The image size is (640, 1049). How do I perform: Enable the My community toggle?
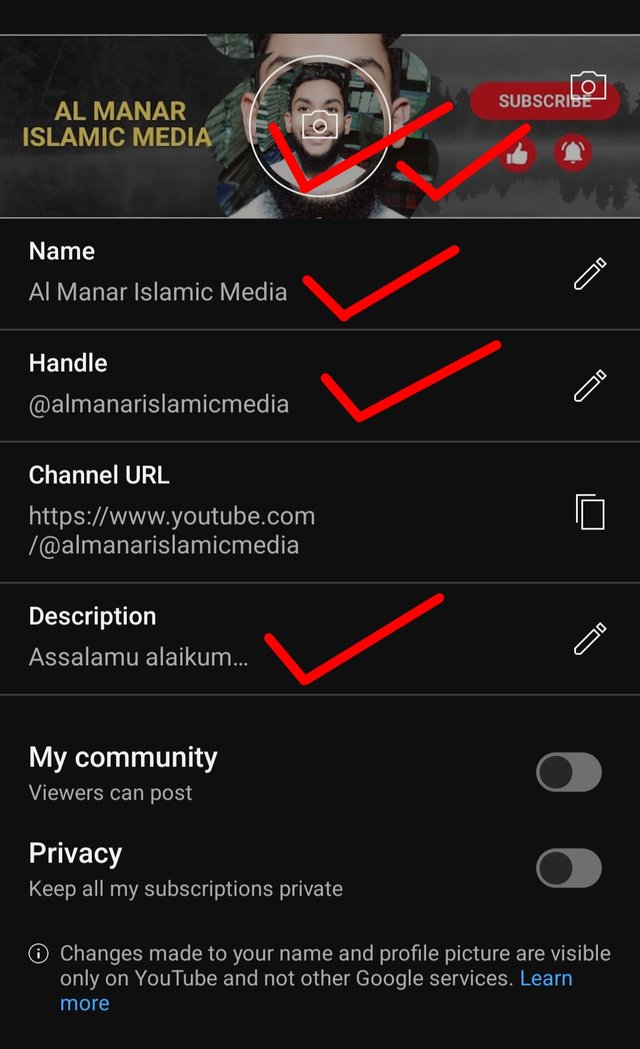point(569,773)
